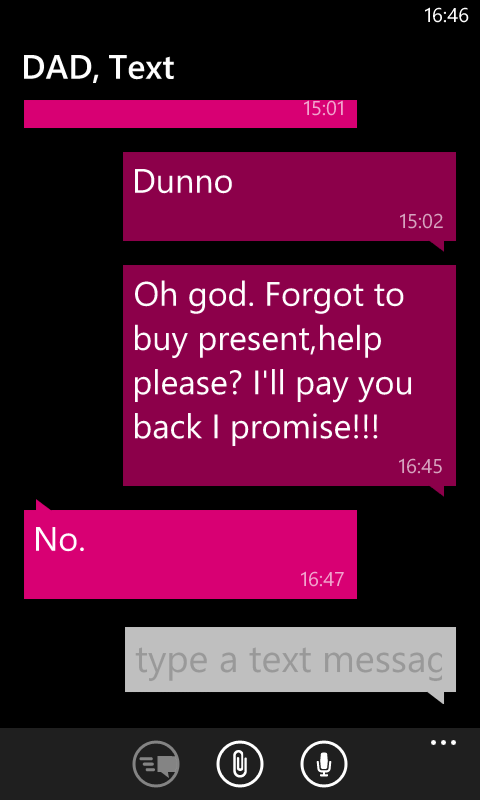Tap the send message icon
The image size is (480, 800).
tap(156, 764)
